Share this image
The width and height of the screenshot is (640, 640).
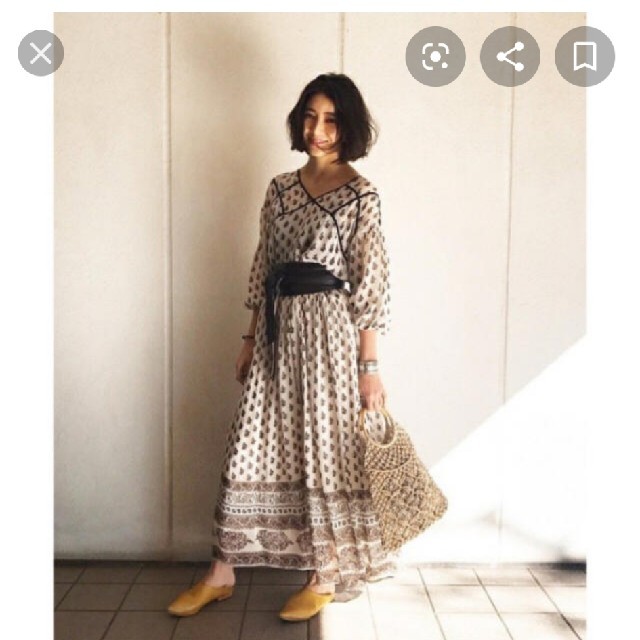[510, 56]
